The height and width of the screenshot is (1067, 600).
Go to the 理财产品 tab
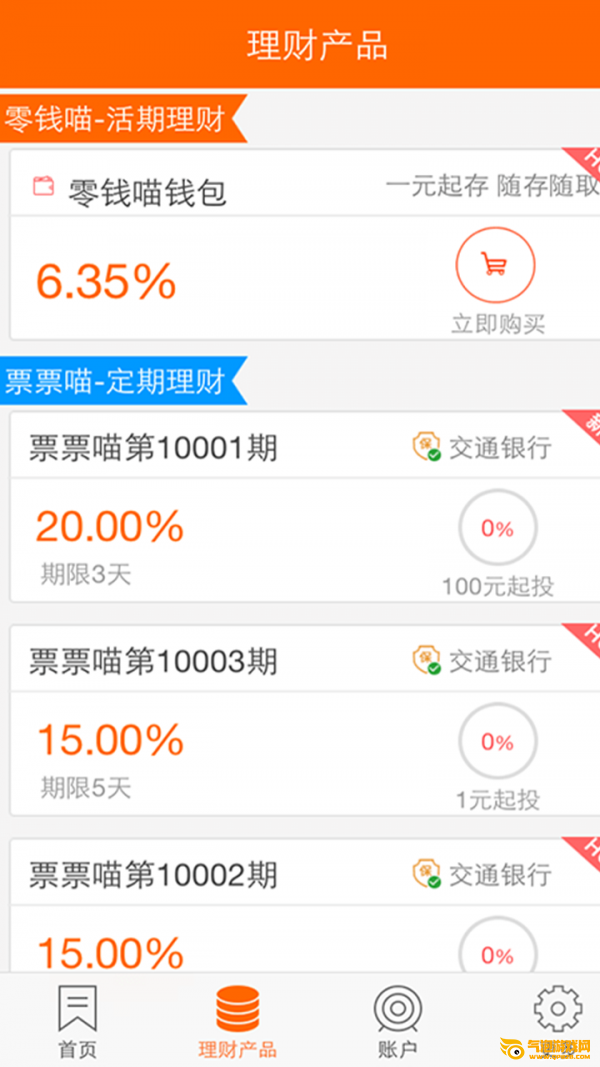click(x=237, y=1020)
